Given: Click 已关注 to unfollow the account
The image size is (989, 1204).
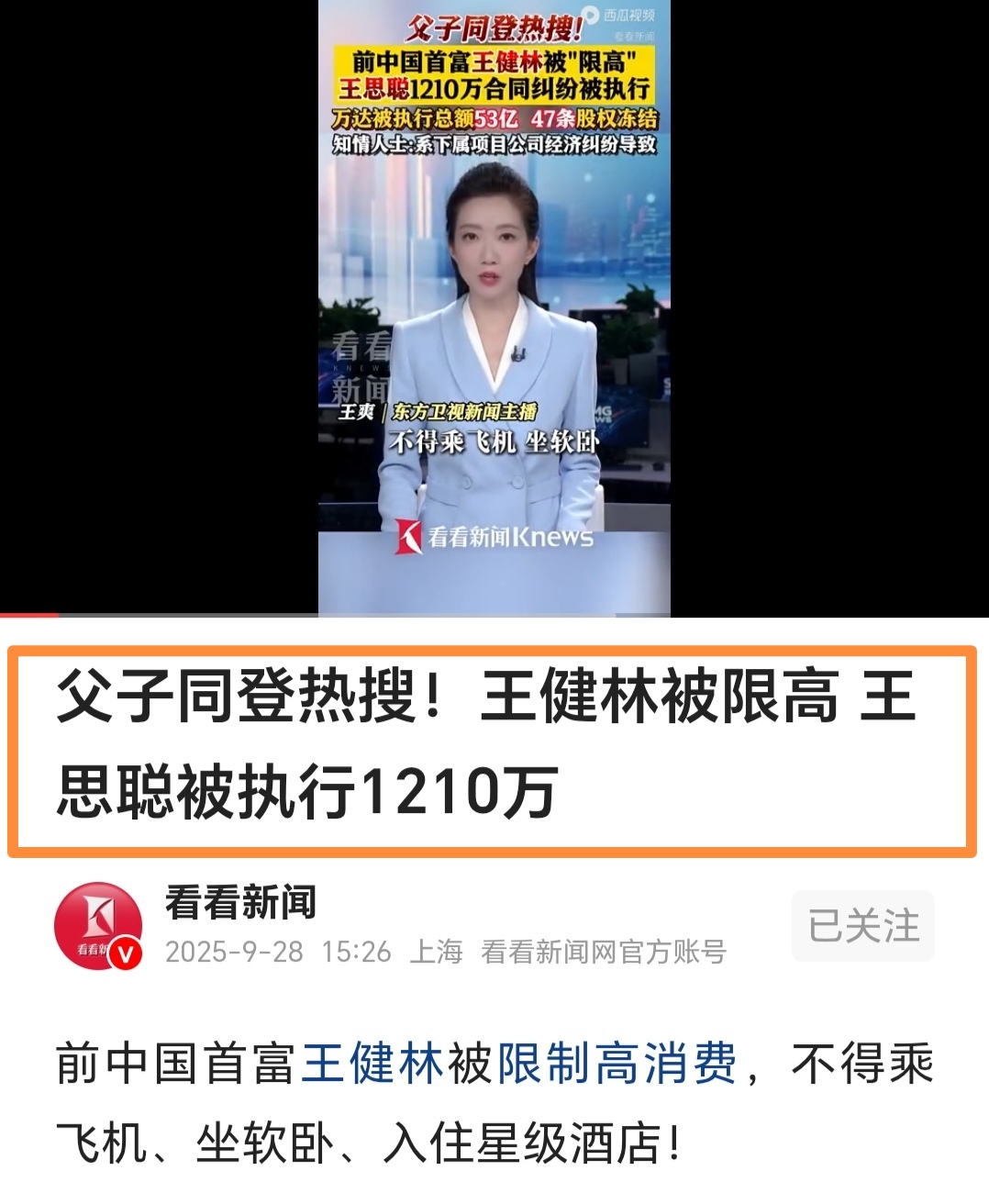Looking at the screenshot, I should click(x=861, y=927).
